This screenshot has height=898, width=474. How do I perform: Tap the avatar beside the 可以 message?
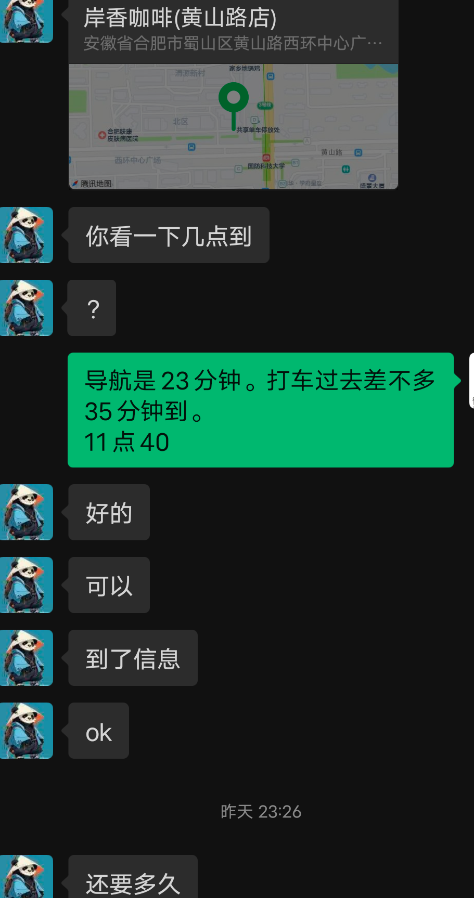26,585
